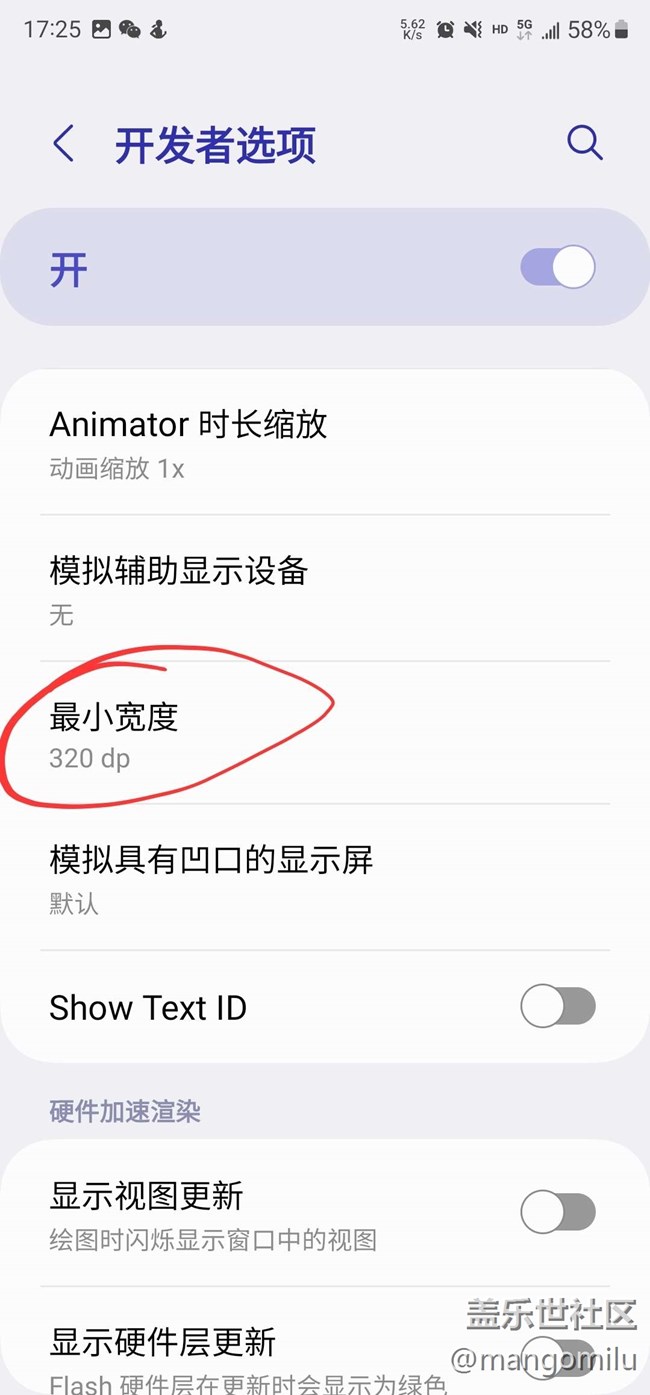Go back from 开发者选项
650x1395 pixels.
pos(63,144)
